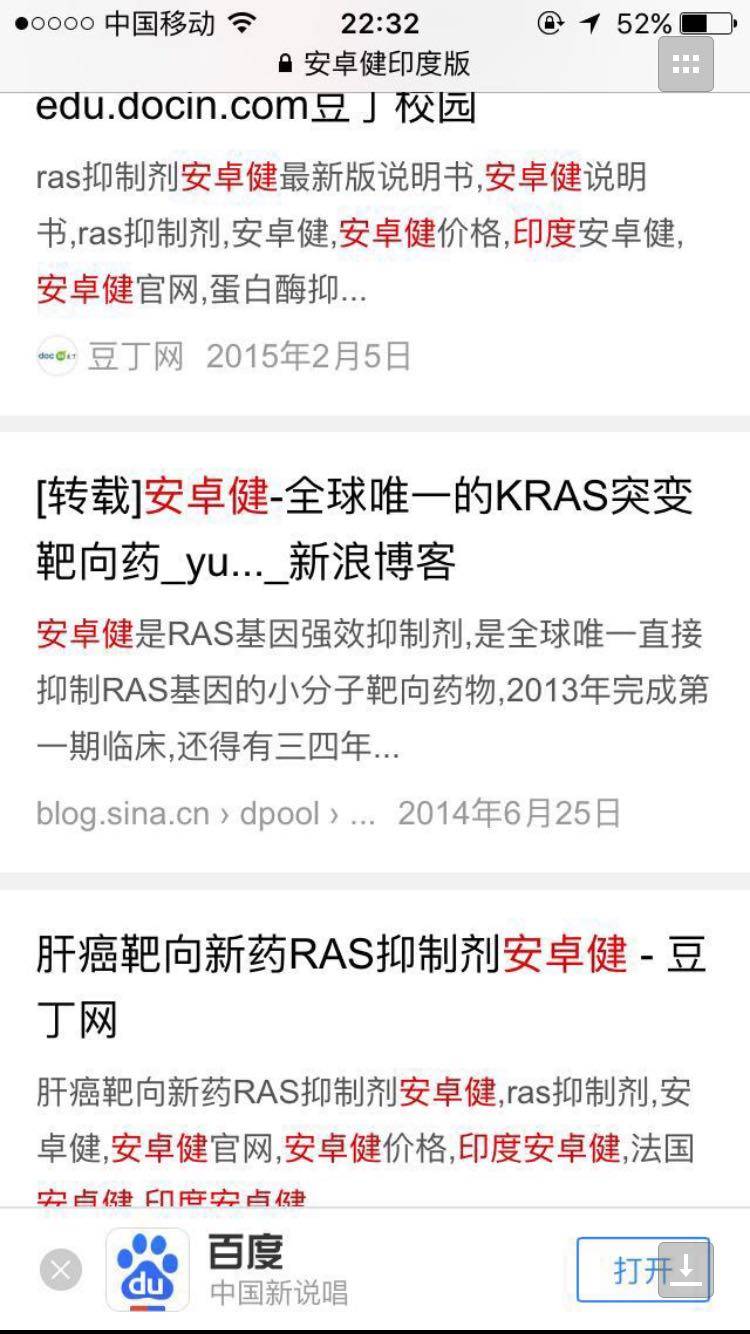Tap the 安卓健印度版 address bar
Viewport: 750px width, 1334px height.
click(x=375, y=64)
